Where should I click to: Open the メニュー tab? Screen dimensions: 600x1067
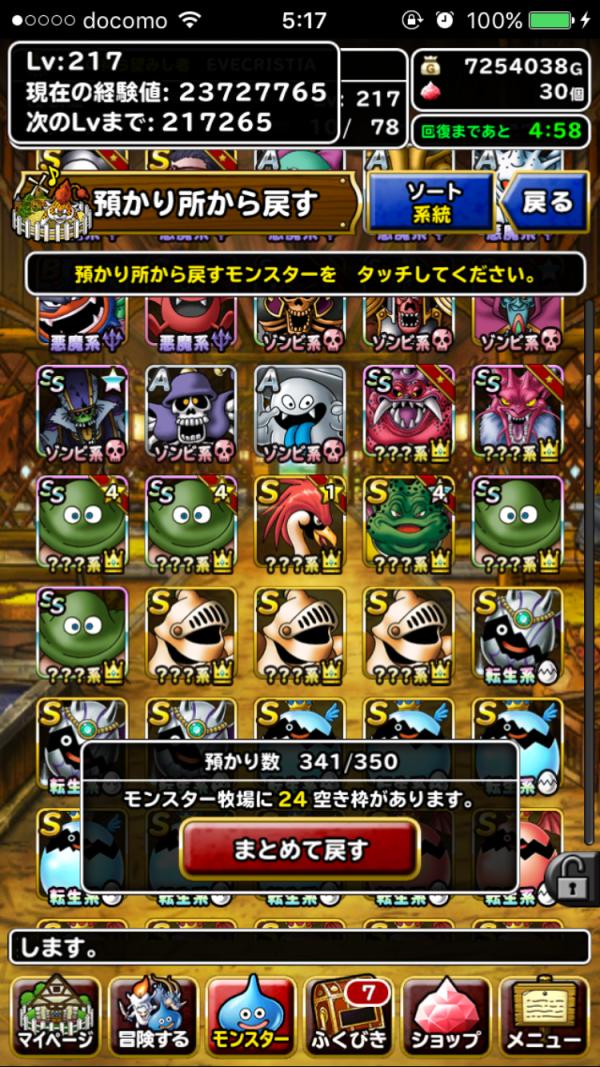click(544, 1015)
